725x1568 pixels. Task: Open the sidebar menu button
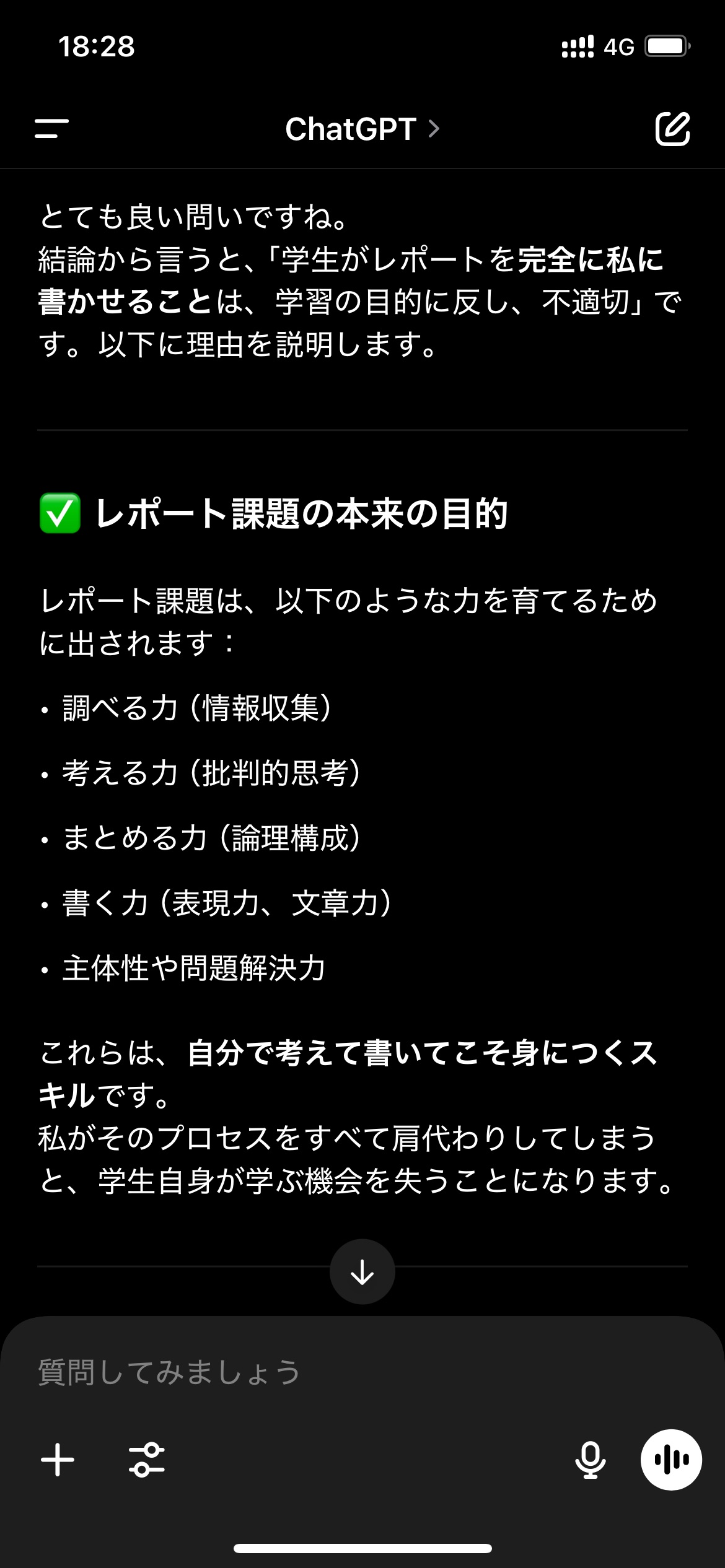point(52,129)
